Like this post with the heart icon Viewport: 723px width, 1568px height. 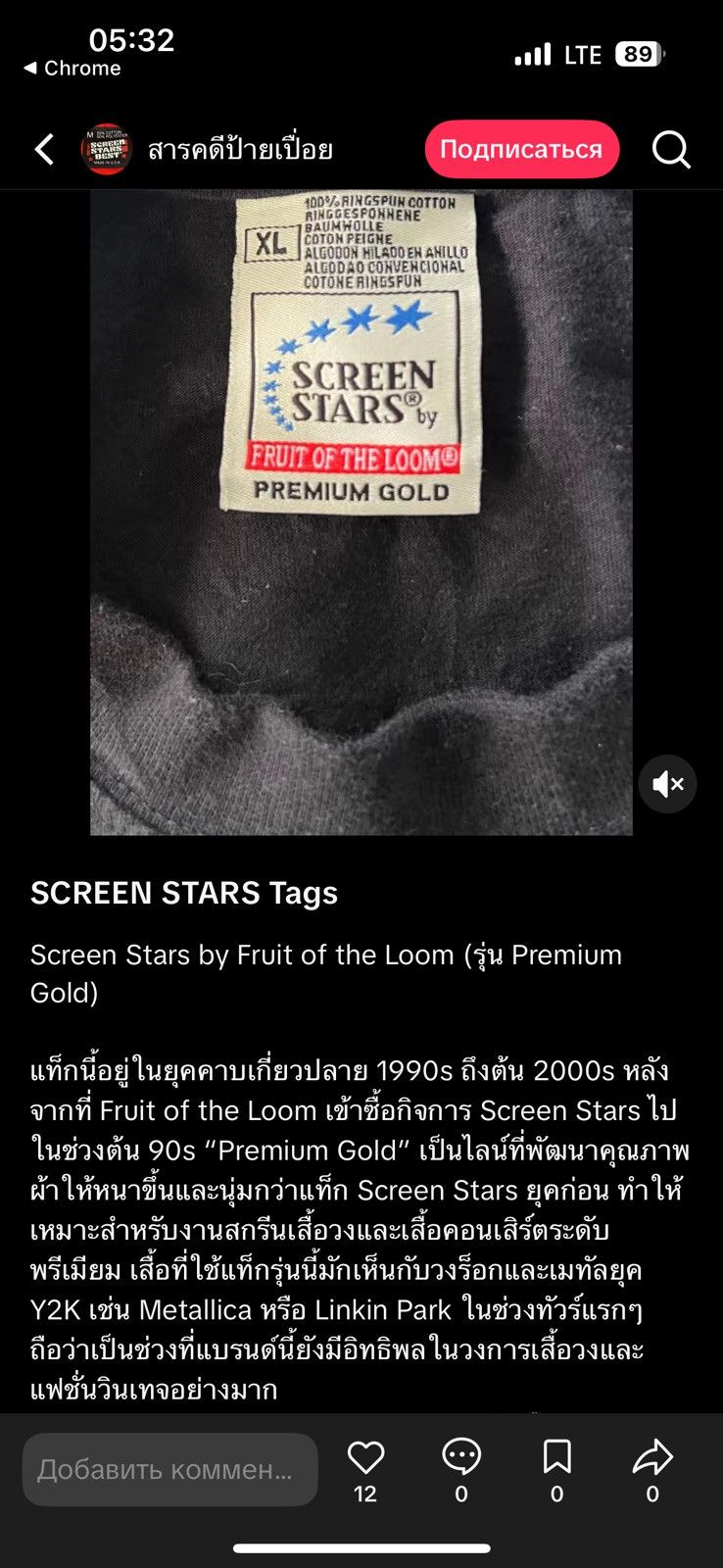[x=365, y=1457]
